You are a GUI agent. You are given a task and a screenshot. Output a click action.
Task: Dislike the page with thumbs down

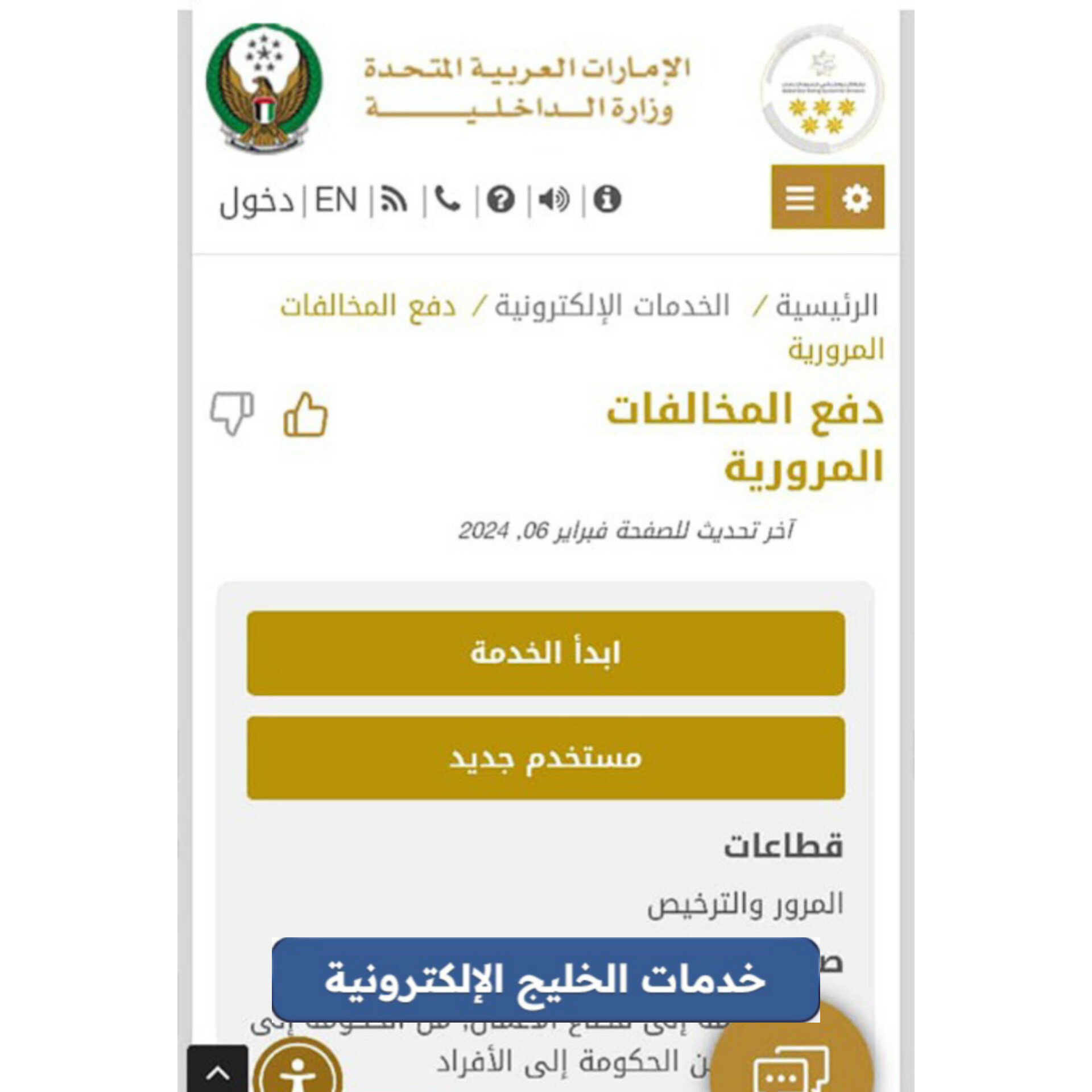point(232,413)
